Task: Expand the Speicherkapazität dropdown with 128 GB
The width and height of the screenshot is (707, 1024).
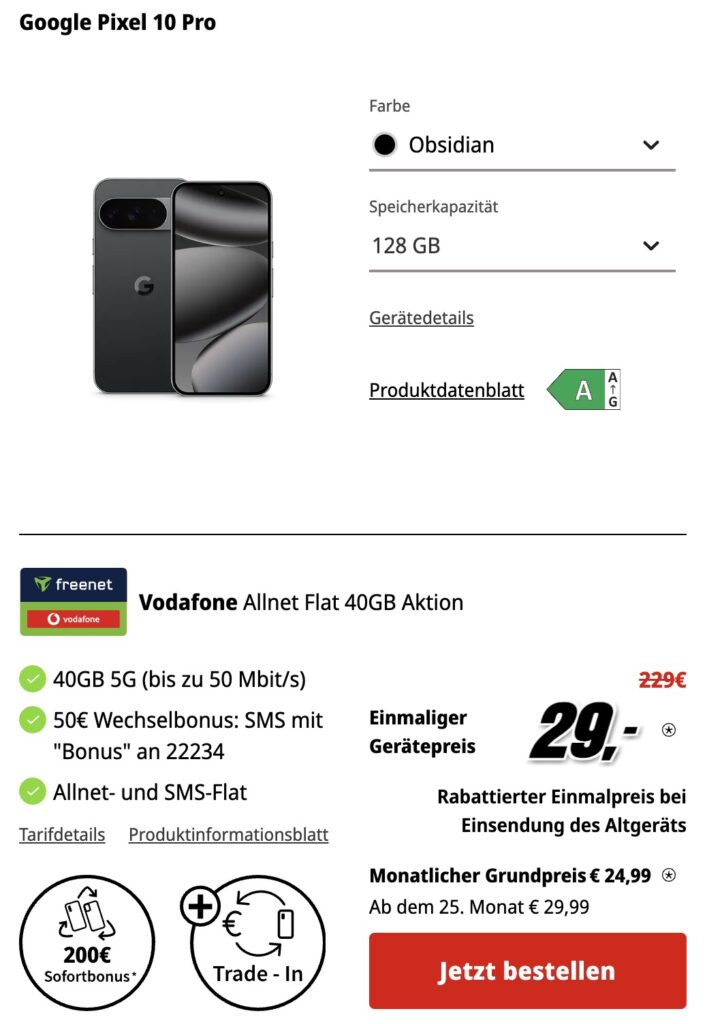Action: [x=521, y=245]
